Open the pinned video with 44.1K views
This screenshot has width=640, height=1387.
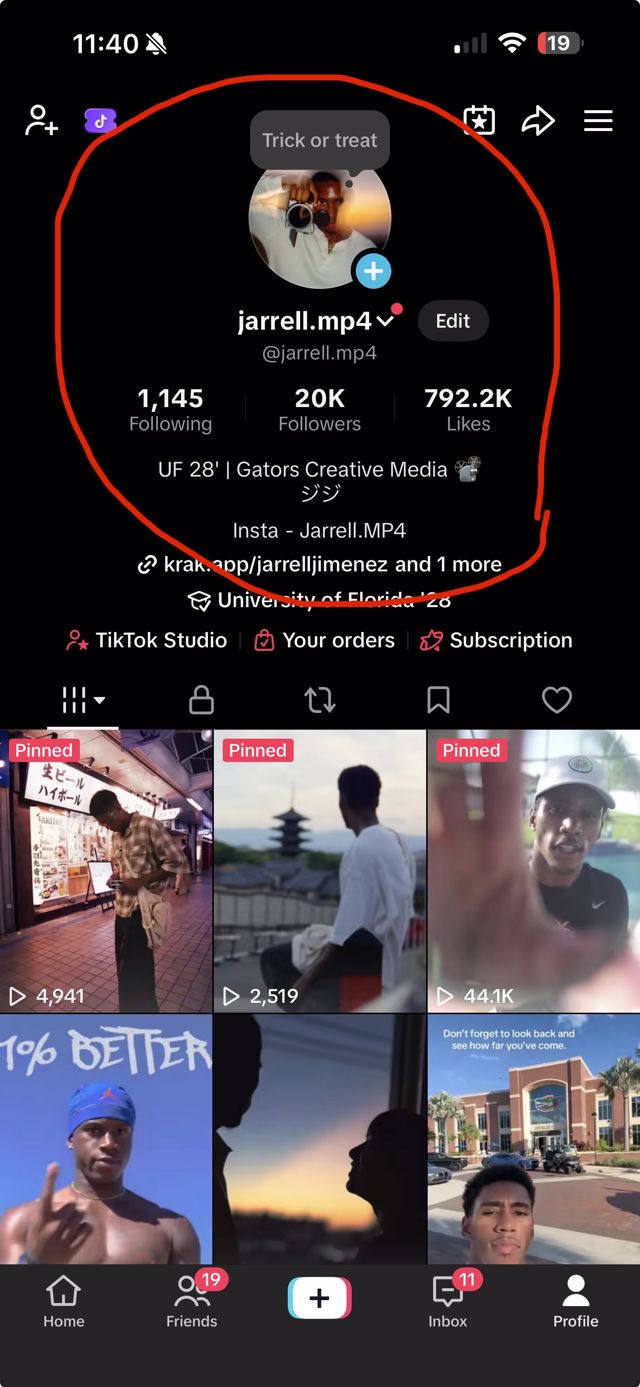tap(533, 870)
